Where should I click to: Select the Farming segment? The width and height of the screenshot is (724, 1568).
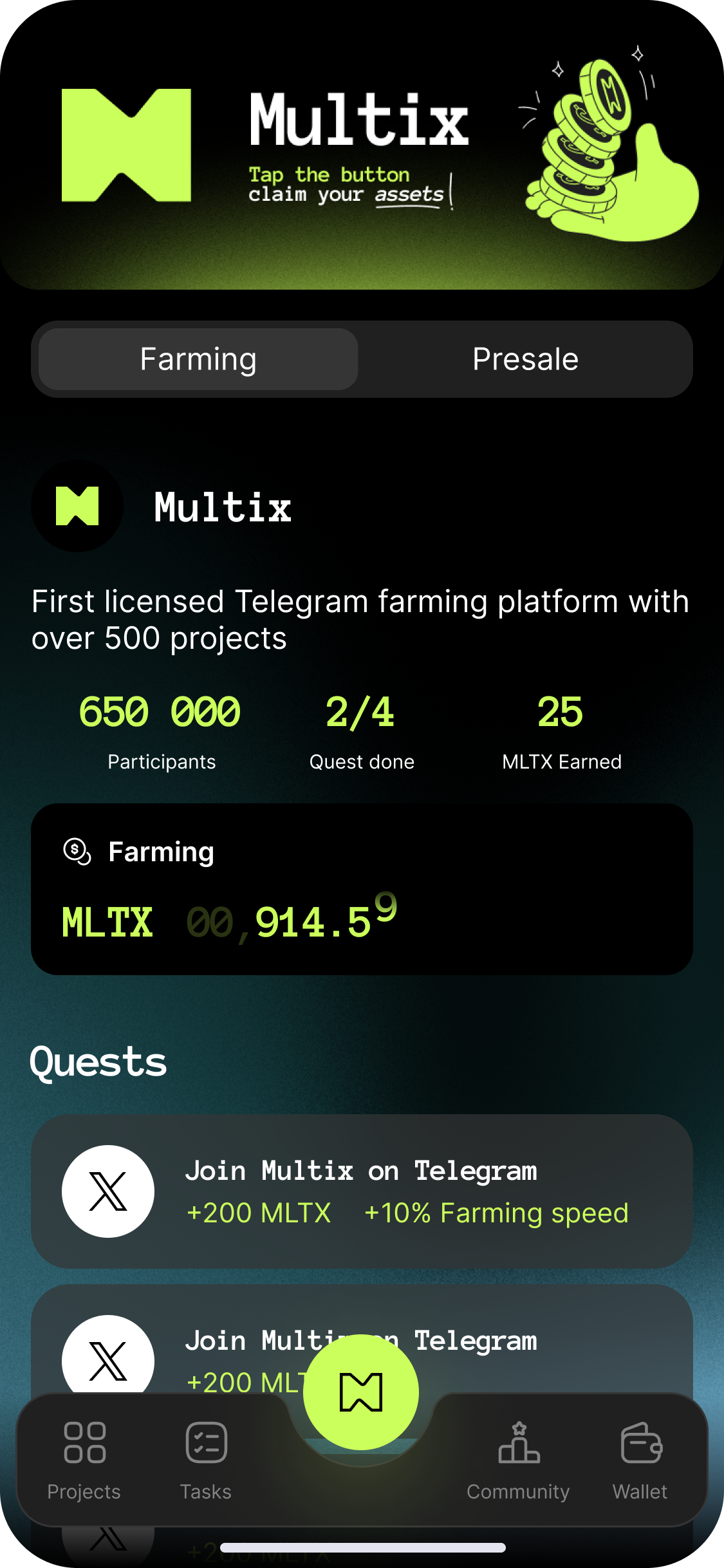pos(198,359)
